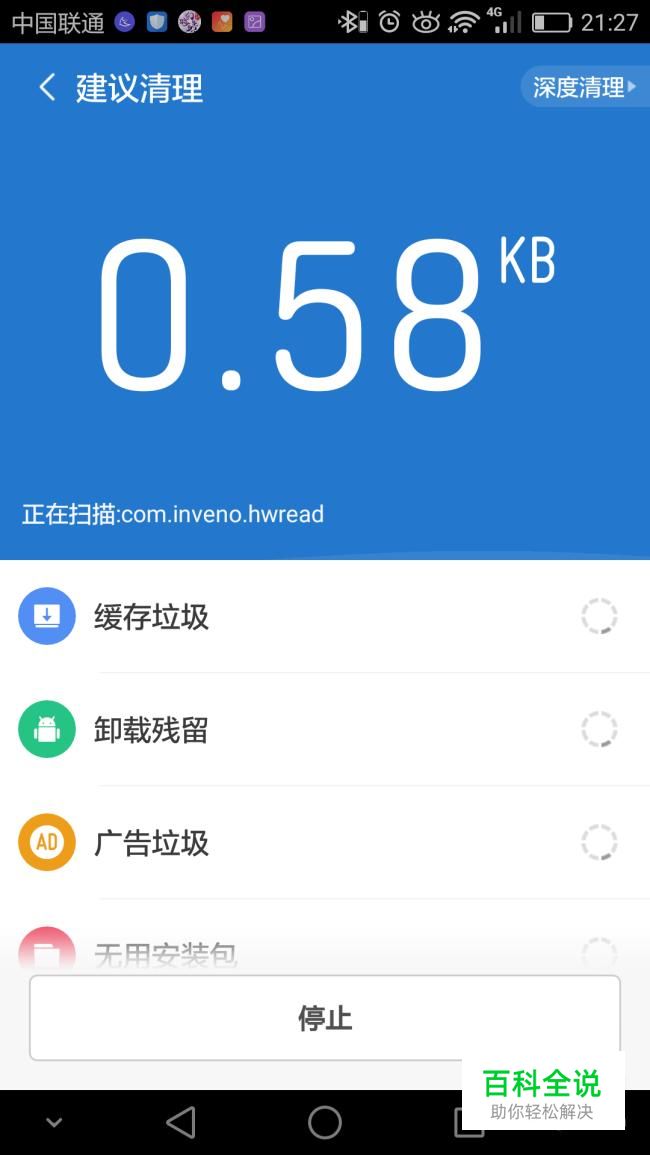The width and height of the screenshot is (650, 1155).
Task: Go back from 建议清理 screen
Action: pyautogui.click(x=47, y=88)
